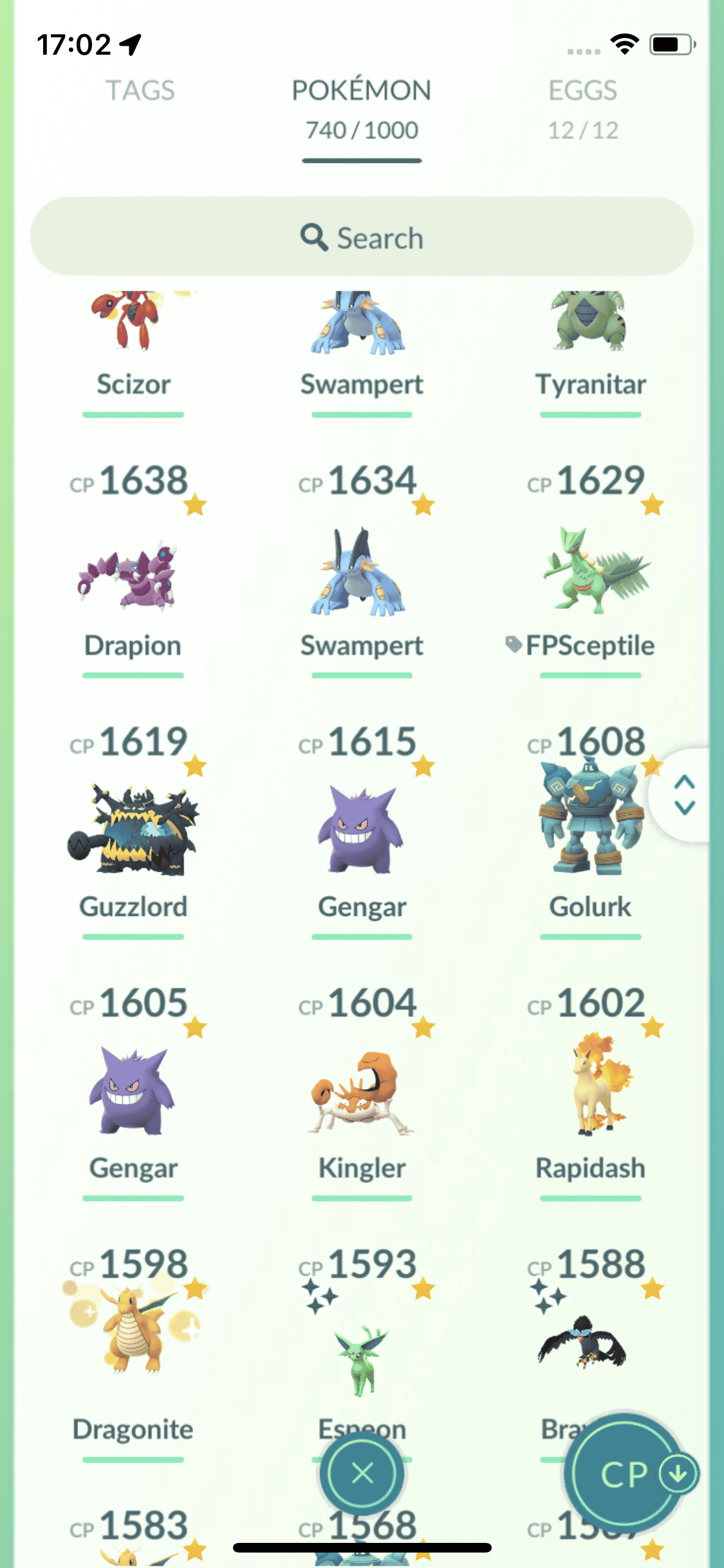This screenshot has height=1568, width=724.
Task: Open Gengar with CP 1615
Action: [361, 832]
